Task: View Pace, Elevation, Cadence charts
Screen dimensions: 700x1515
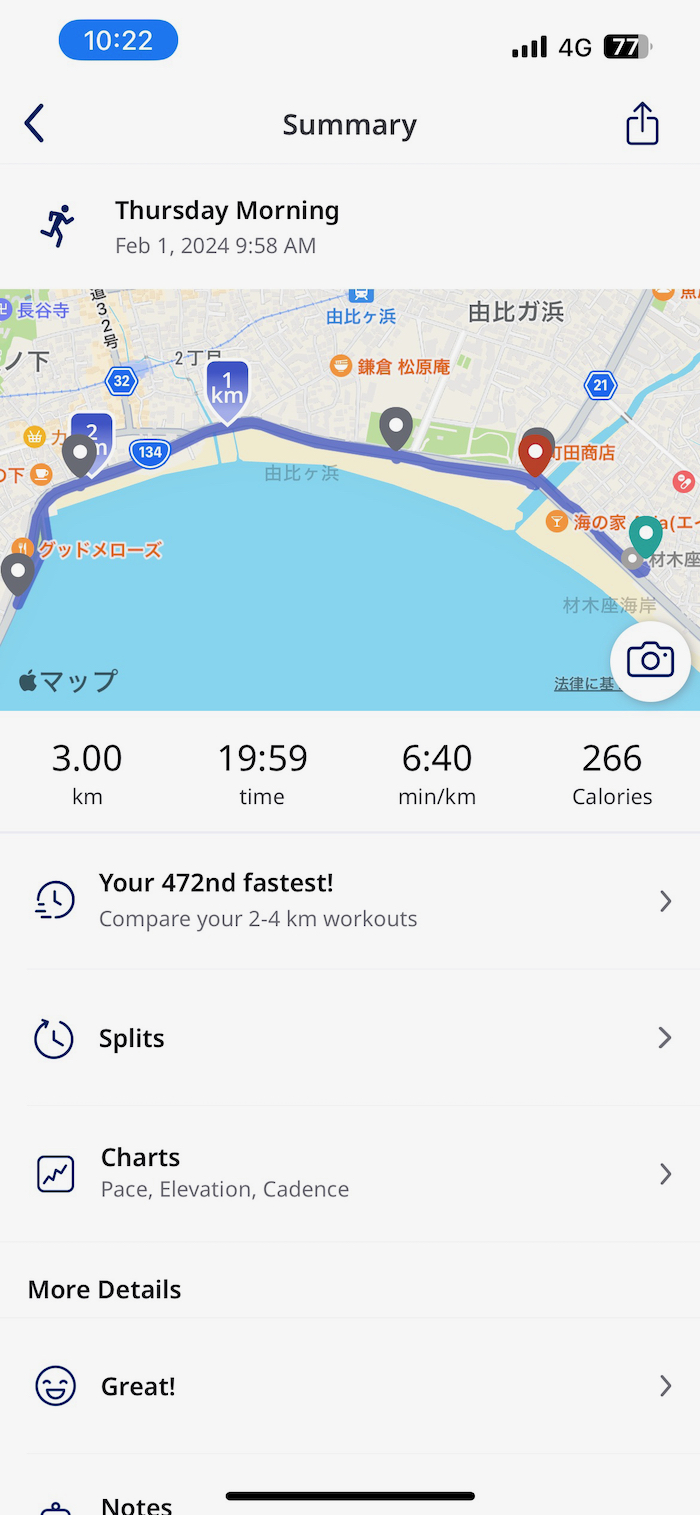Action: [x=350, y=1172]
